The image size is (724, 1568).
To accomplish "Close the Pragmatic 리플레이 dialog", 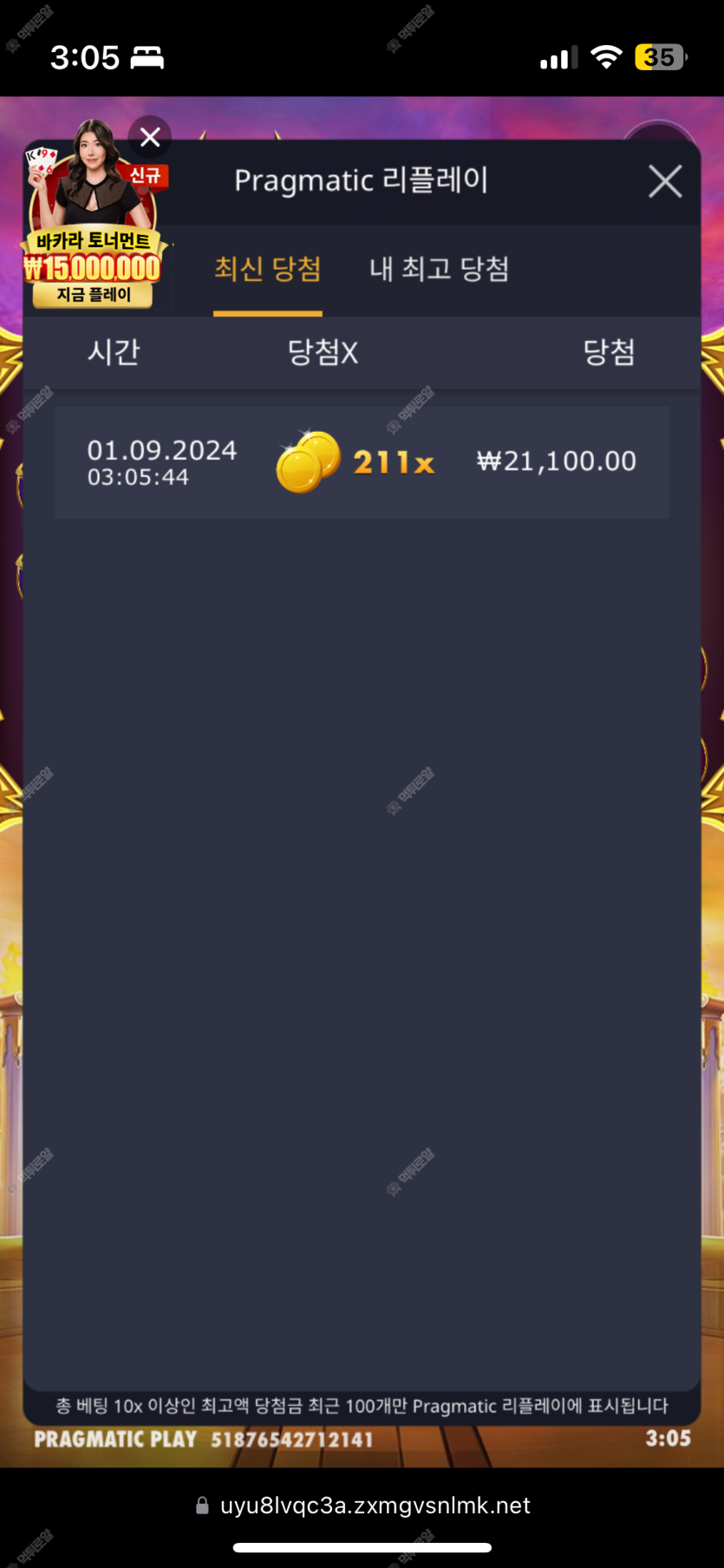I will (x=665, y=181).
